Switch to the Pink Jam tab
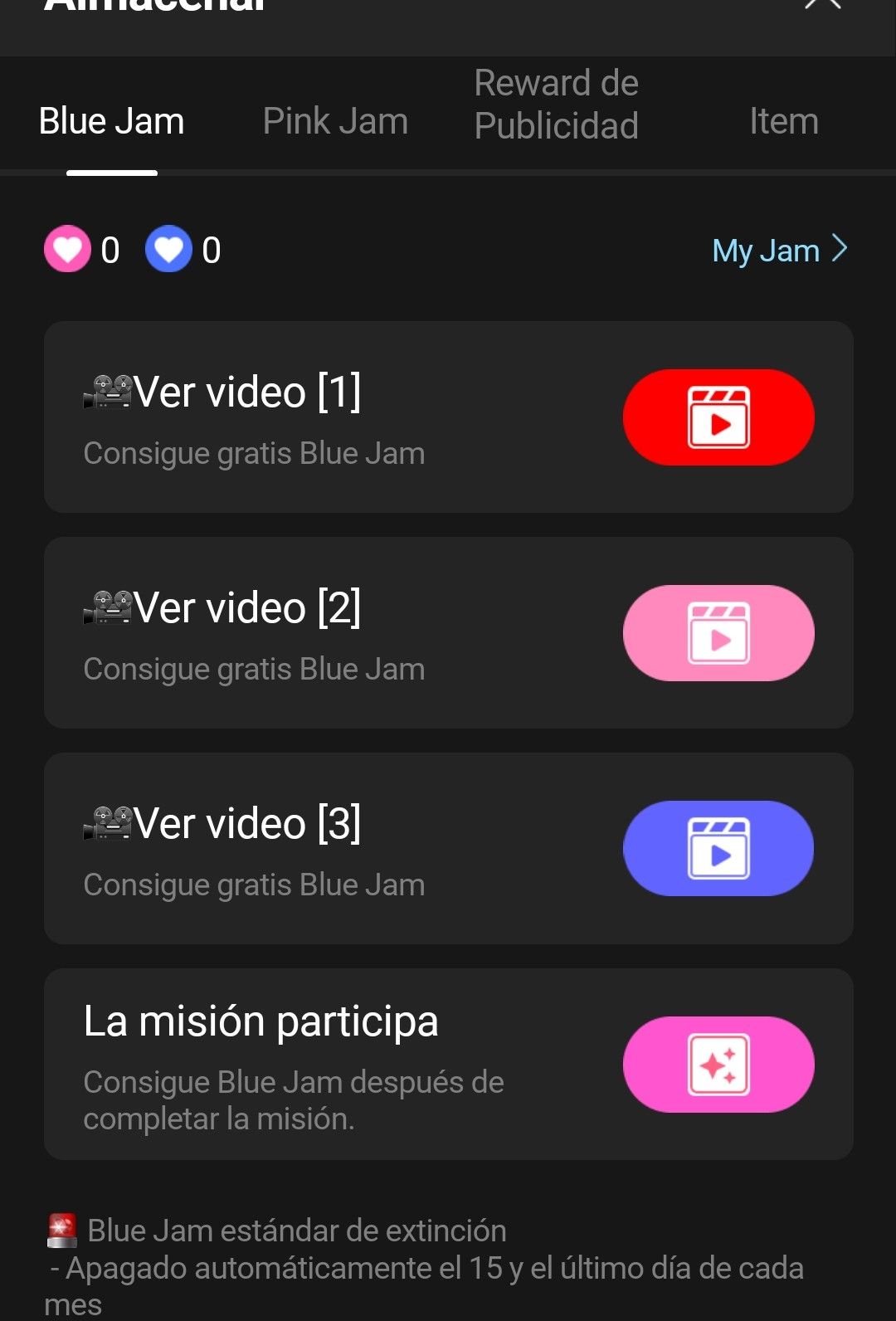Image resolution: width=896 pixels, height=1321 pixels. pos(335,121)
